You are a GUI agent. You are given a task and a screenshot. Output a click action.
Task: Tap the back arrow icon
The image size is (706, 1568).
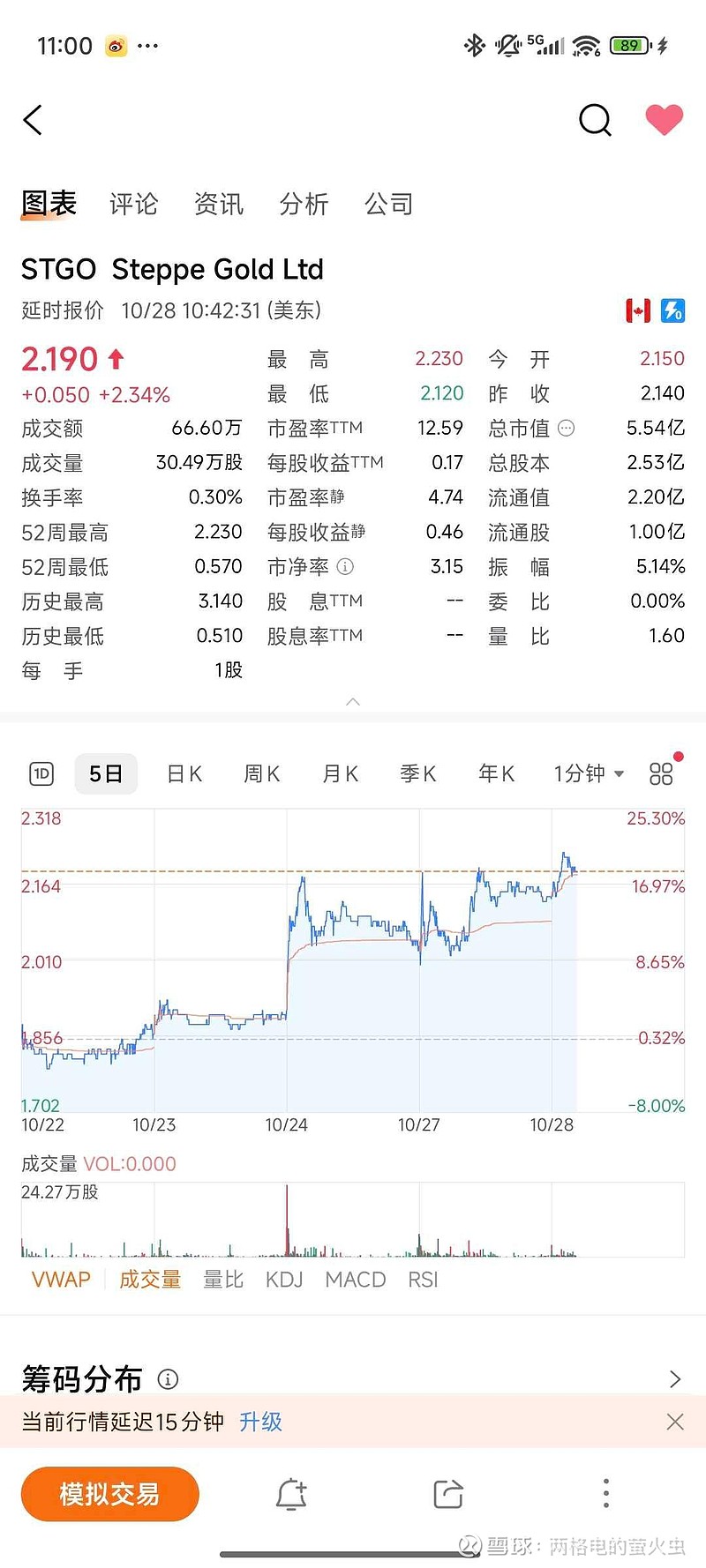[x=33, y=119]
